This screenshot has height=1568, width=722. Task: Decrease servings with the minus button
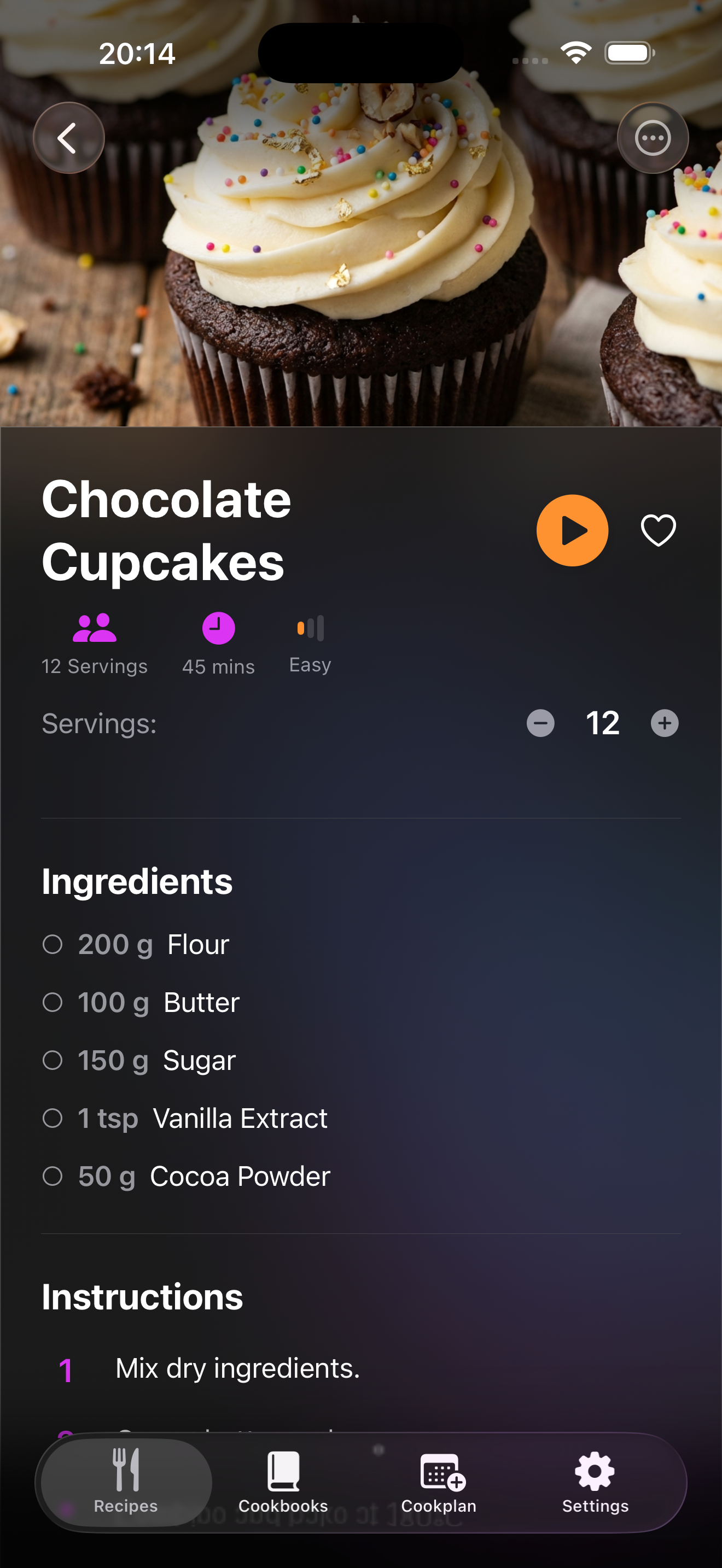tap(540, 723)
